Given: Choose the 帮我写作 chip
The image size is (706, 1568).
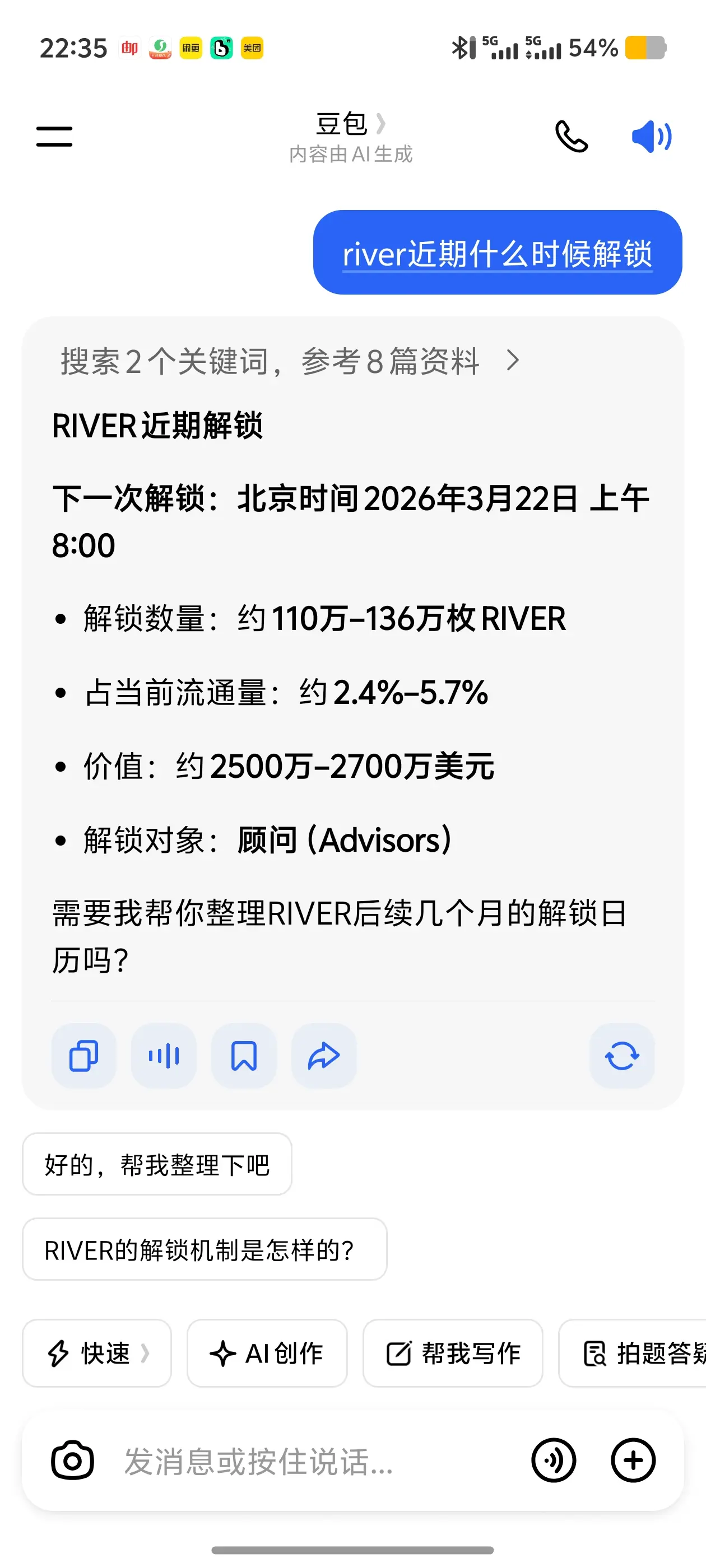Looking at the screenshot, I should point(453,1353).
